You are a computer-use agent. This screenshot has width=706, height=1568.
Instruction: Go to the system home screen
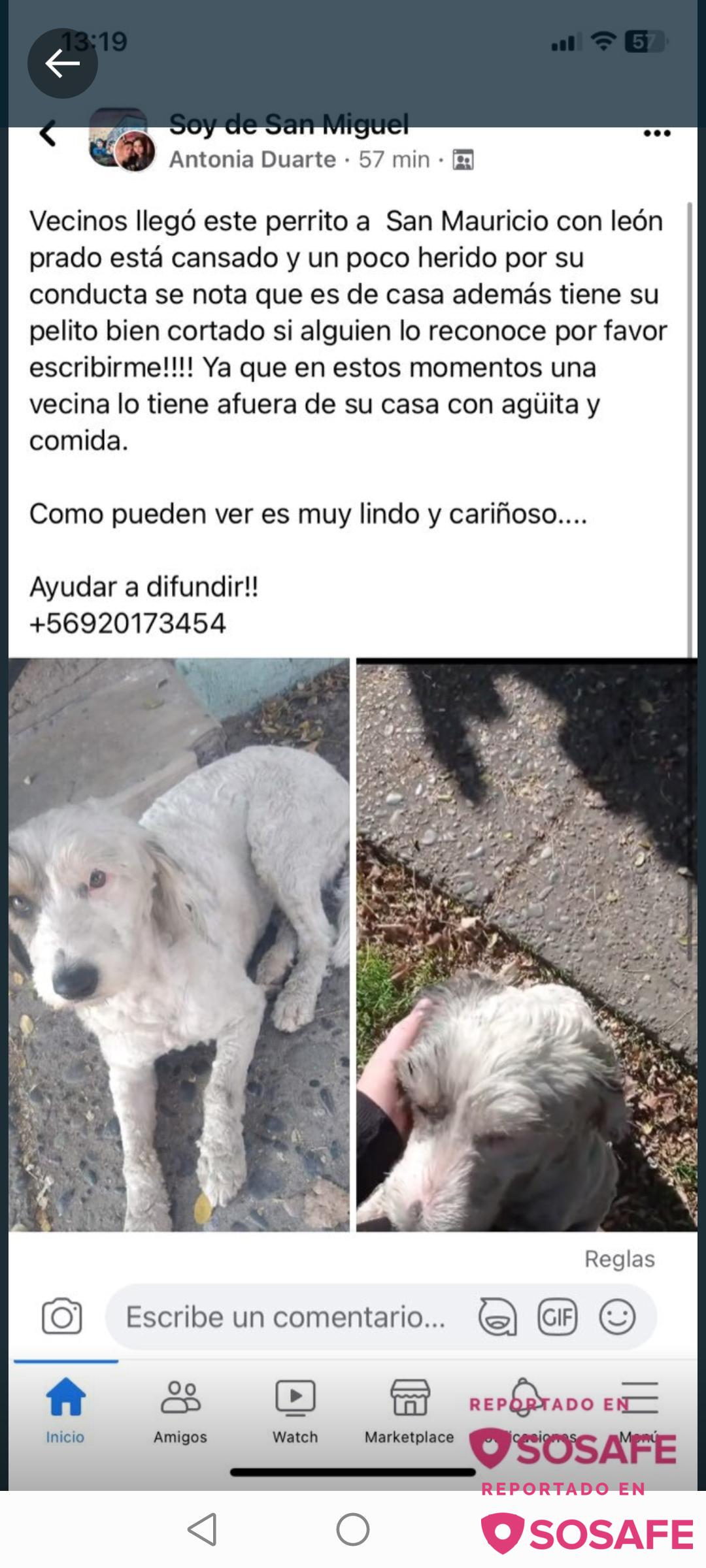coord(353,1529)
